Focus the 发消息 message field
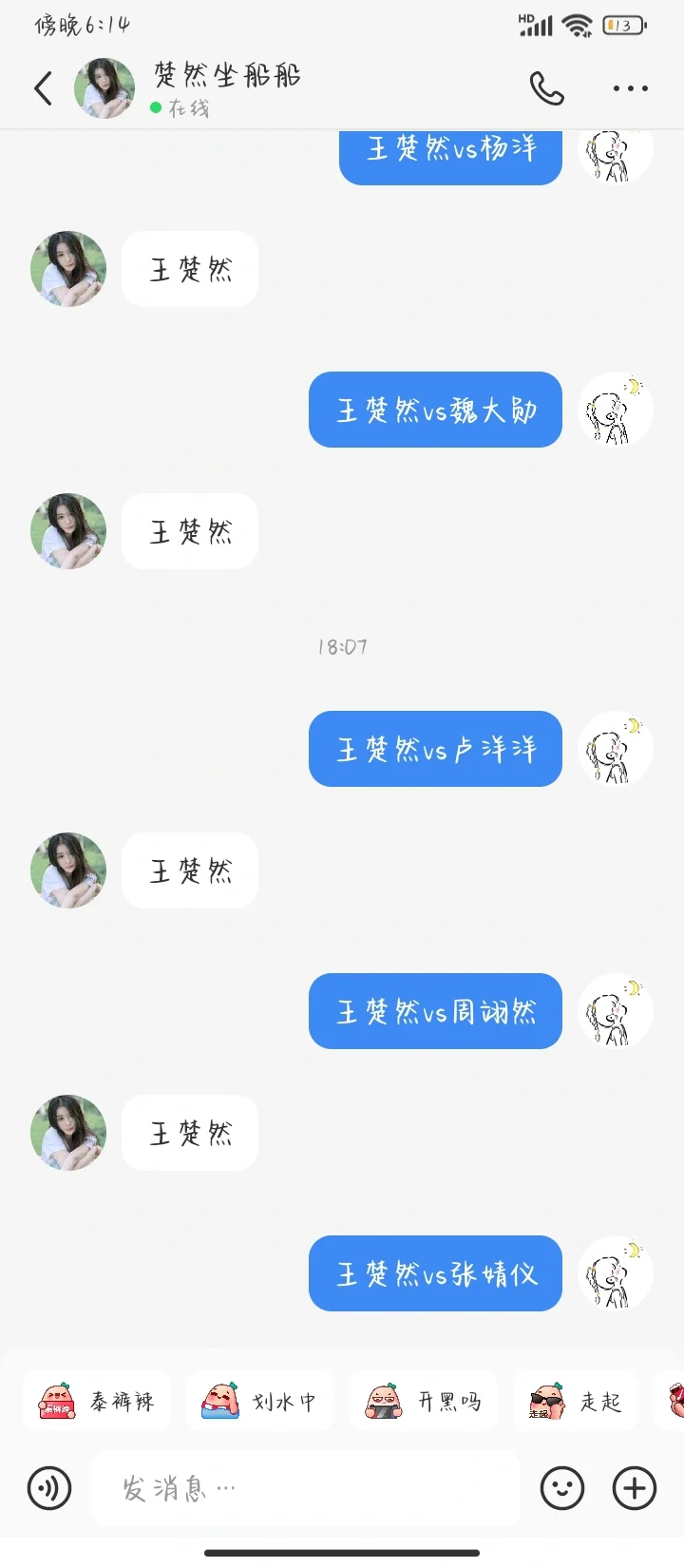Image resolution: width=684 pixels, height=1568 pixels. pos(305,1488)
